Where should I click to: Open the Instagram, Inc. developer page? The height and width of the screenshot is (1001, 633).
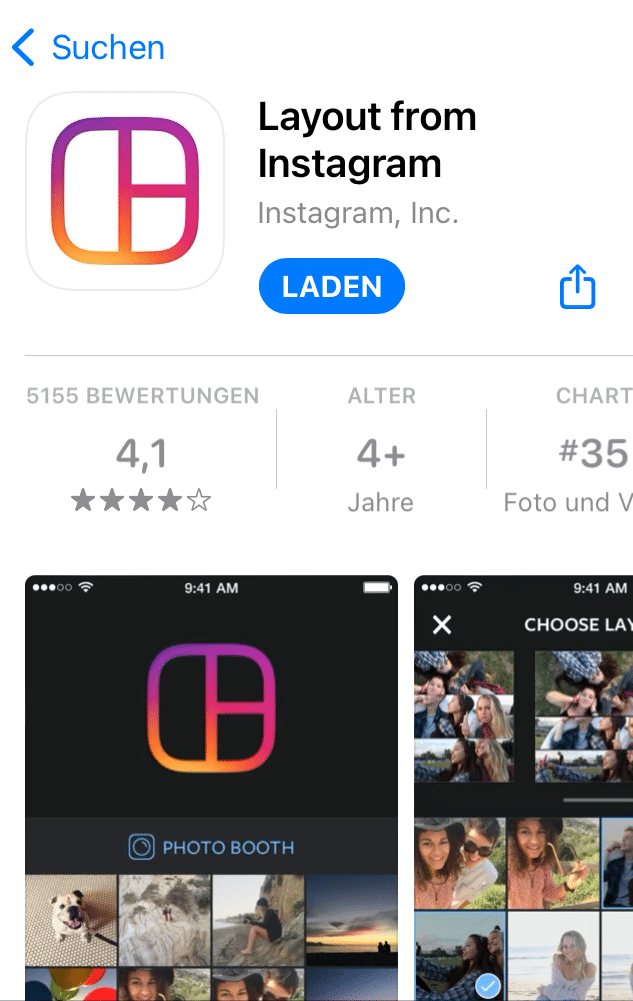tap(357, 213)
